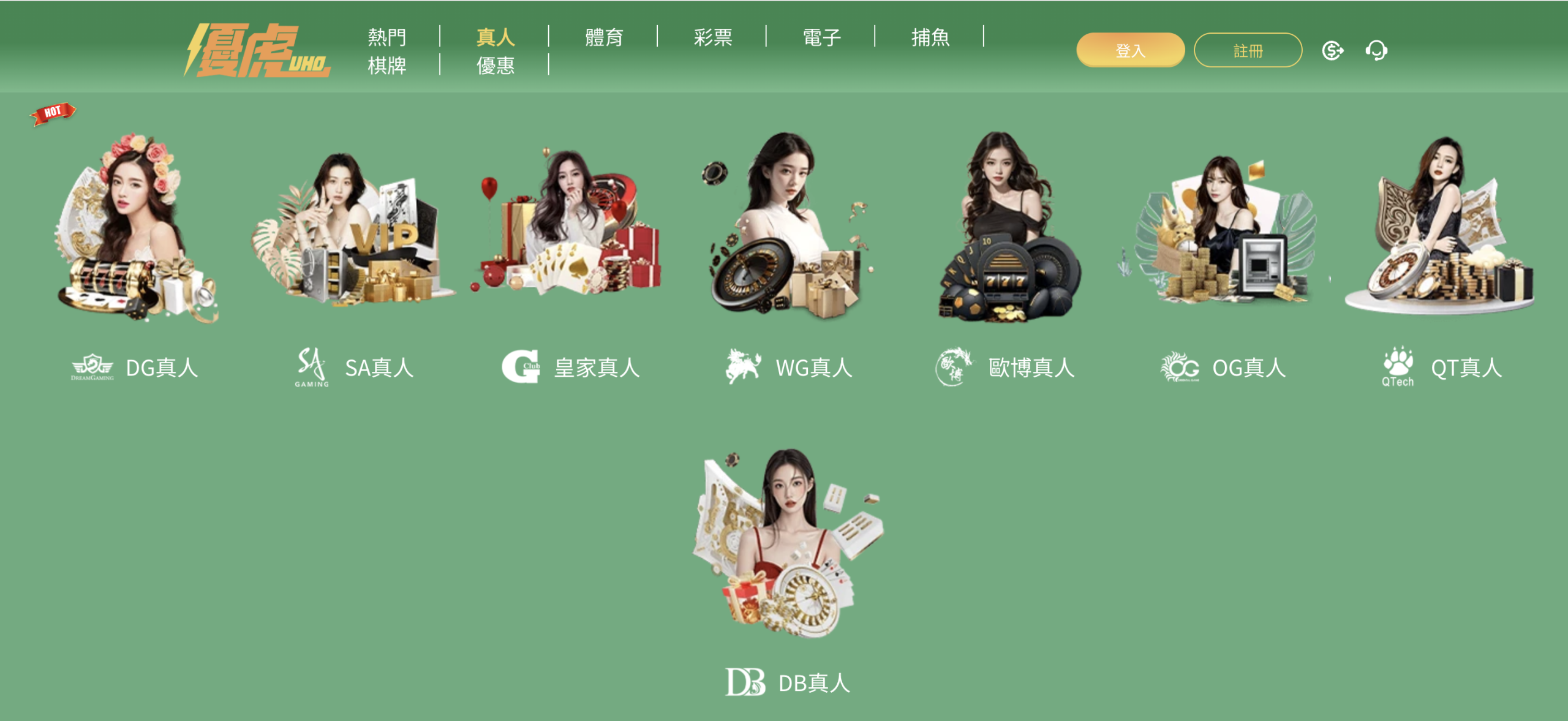Open the 優惠 promotions tab
Image resolution: width=1568 pixels, height=721 pixels.
[x=496, y=65]
